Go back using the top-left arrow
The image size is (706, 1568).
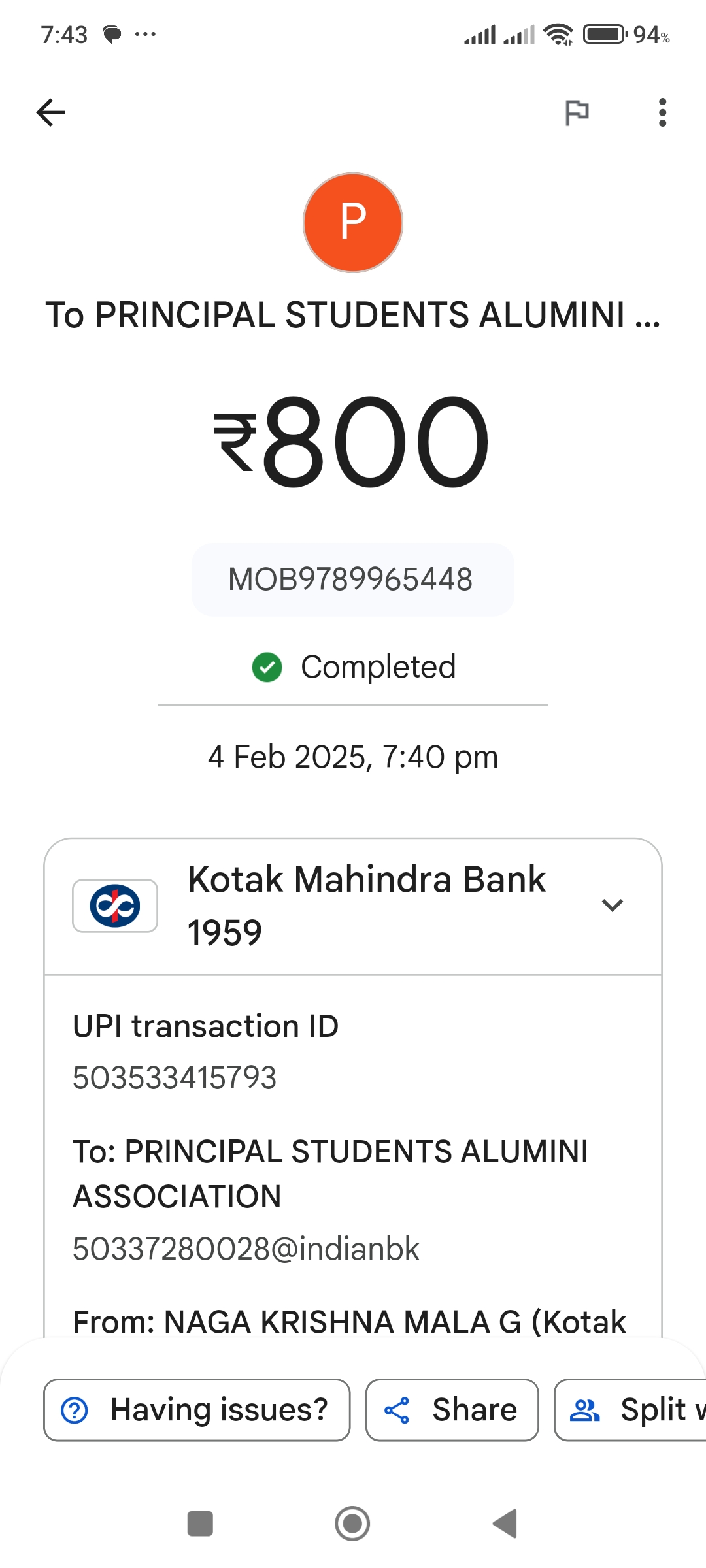point(50,112)
